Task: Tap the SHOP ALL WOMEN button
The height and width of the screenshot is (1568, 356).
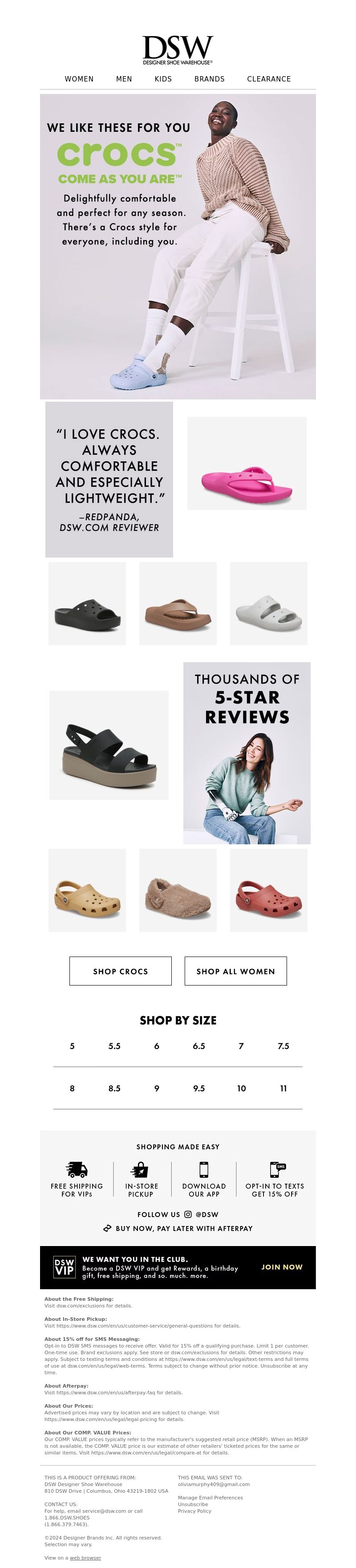Action: (x=235, y=971)
